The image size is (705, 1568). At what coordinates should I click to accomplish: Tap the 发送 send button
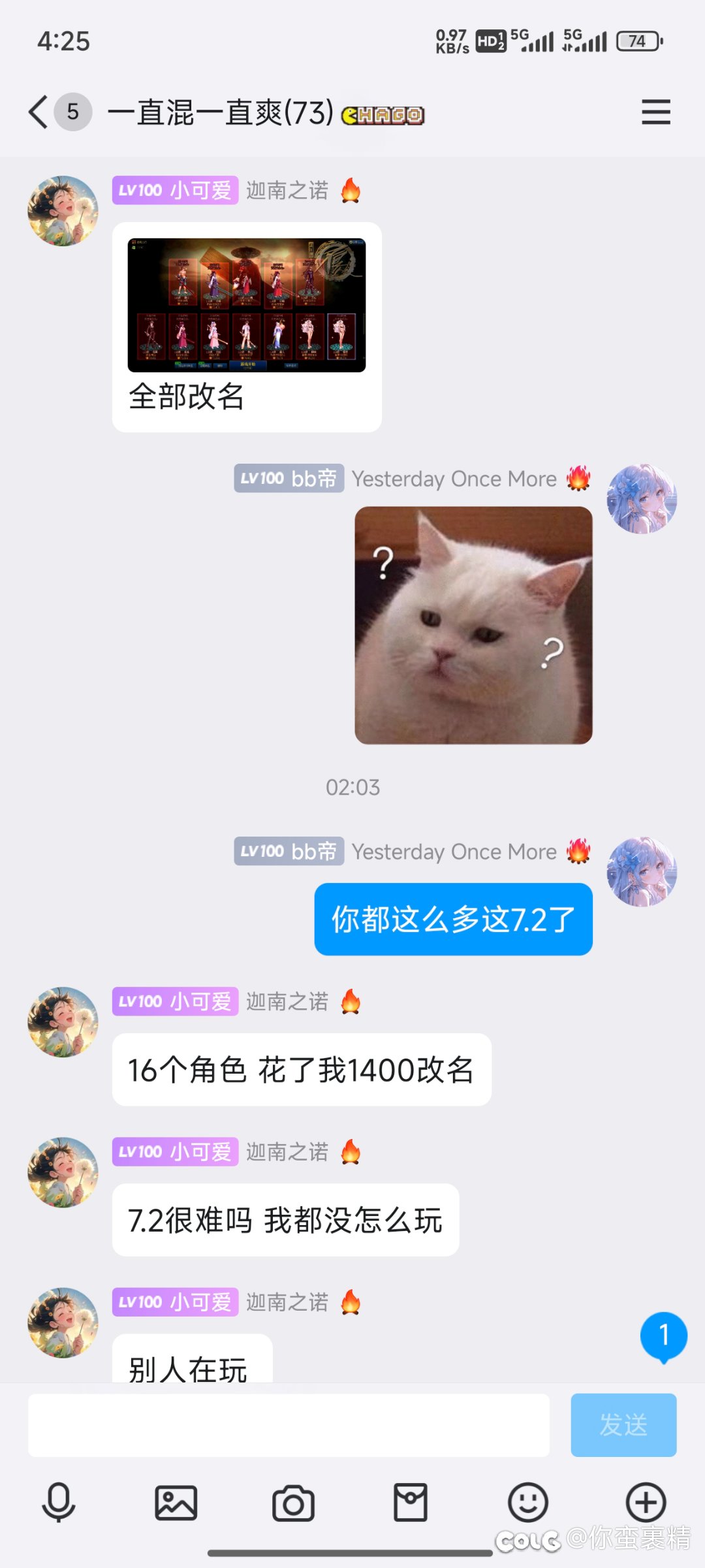coord(623,1425)
